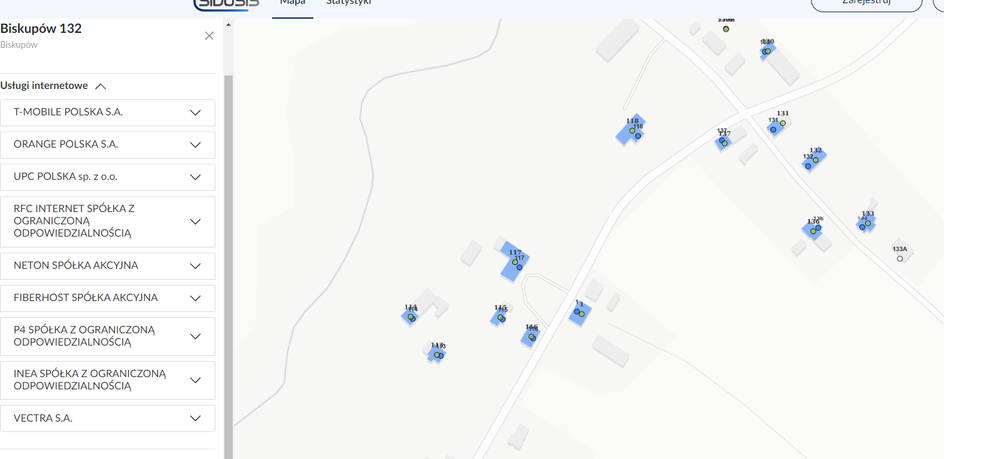Expand T-MOBILE POLSKA S.A. details

pyautogui.click(x=196, y=113)
